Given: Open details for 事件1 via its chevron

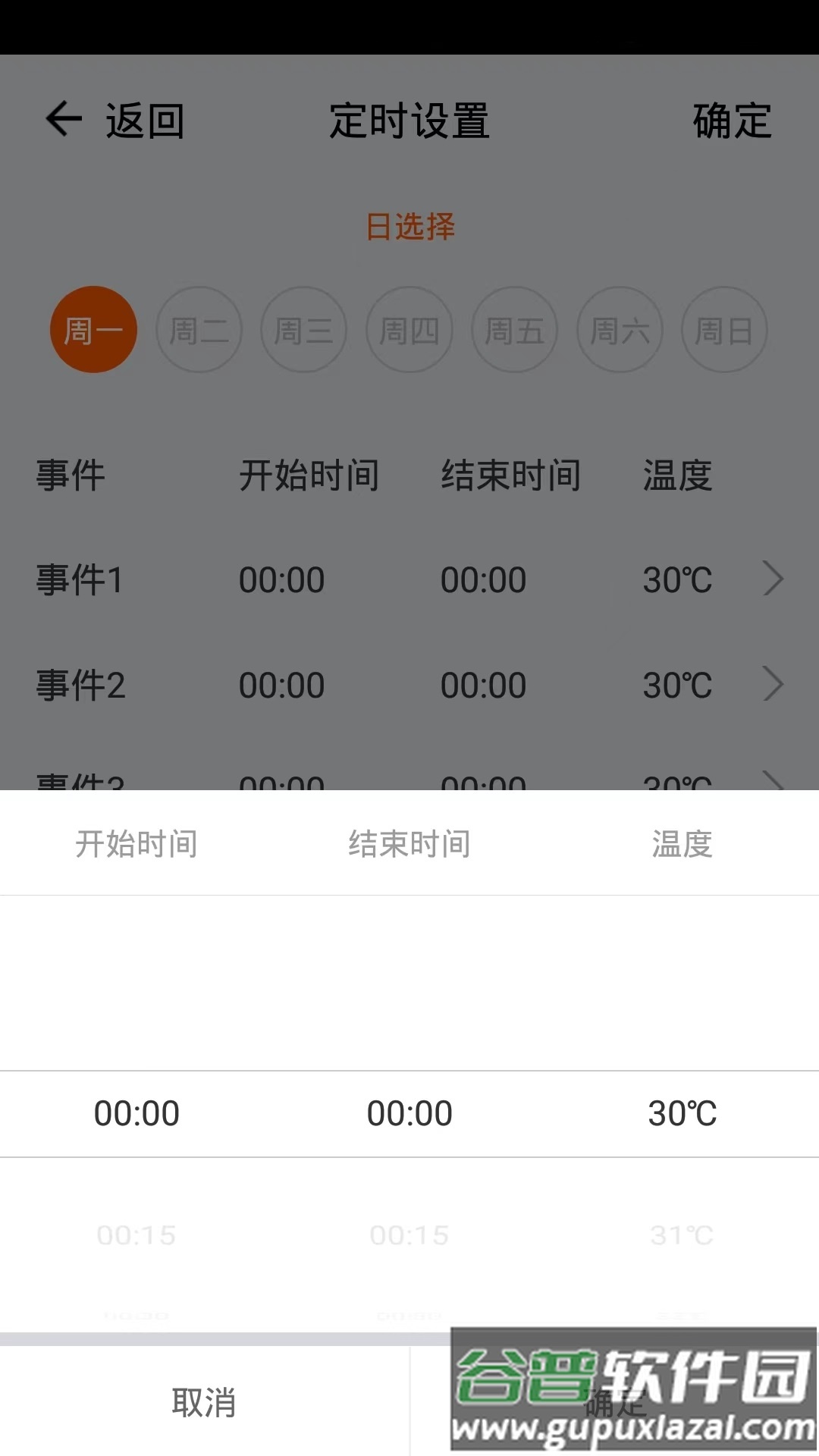Looking at the screenshot, I should pos(773,579).
